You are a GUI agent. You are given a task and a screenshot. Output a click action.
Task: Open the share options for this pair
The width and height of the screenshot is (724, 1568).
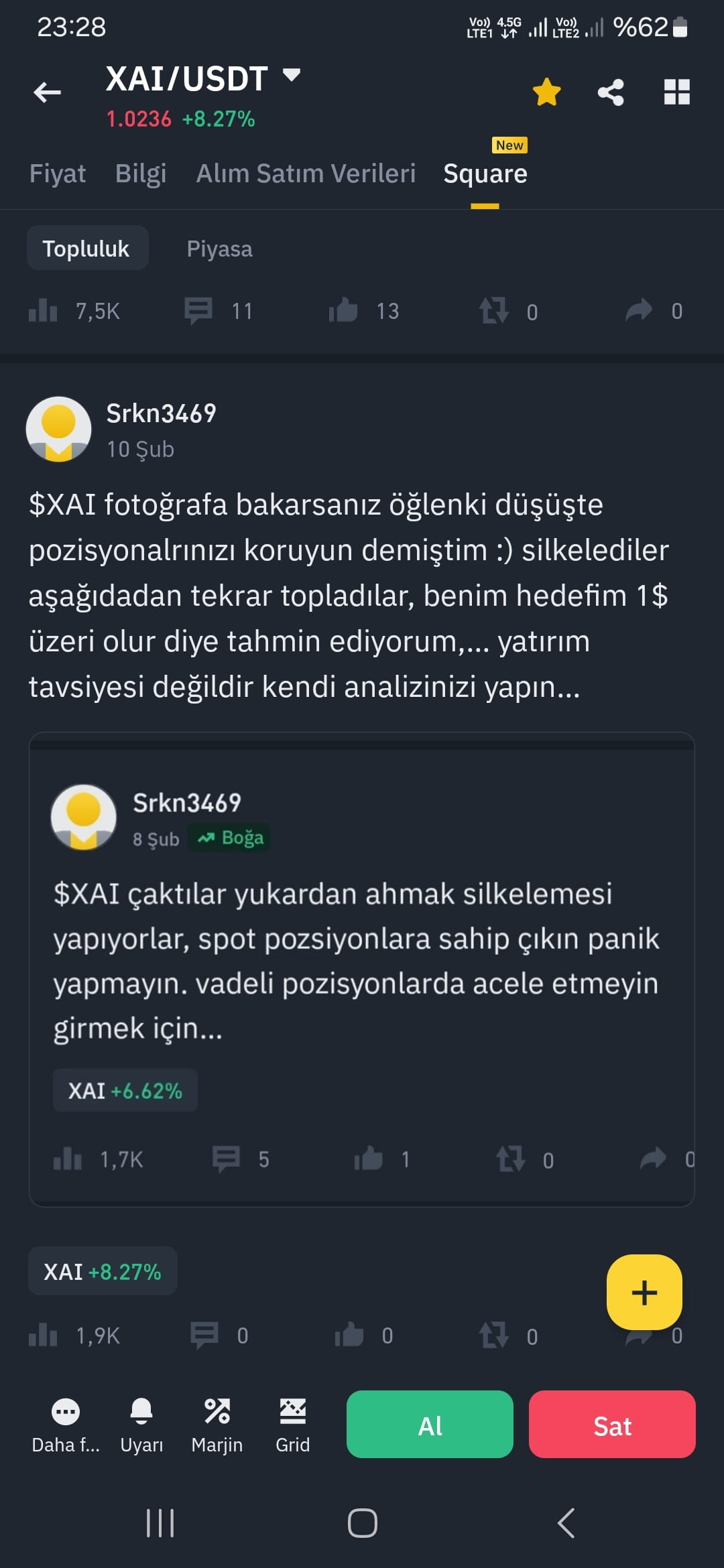click(x=611, y=92)
